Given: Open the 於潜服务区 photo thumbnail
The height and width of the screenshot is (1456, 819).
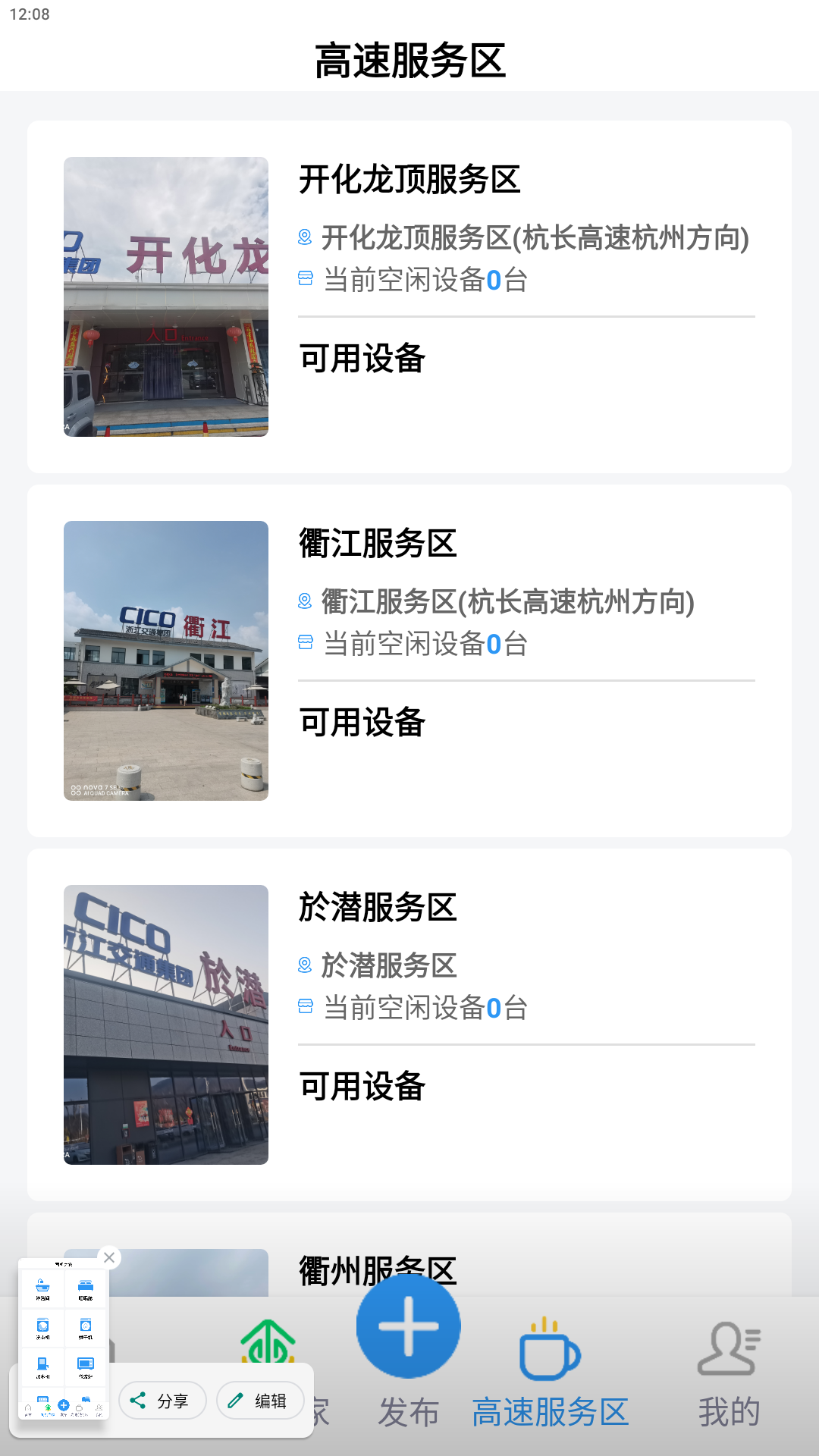Looking at the screenshot, I should point(166,1025).
